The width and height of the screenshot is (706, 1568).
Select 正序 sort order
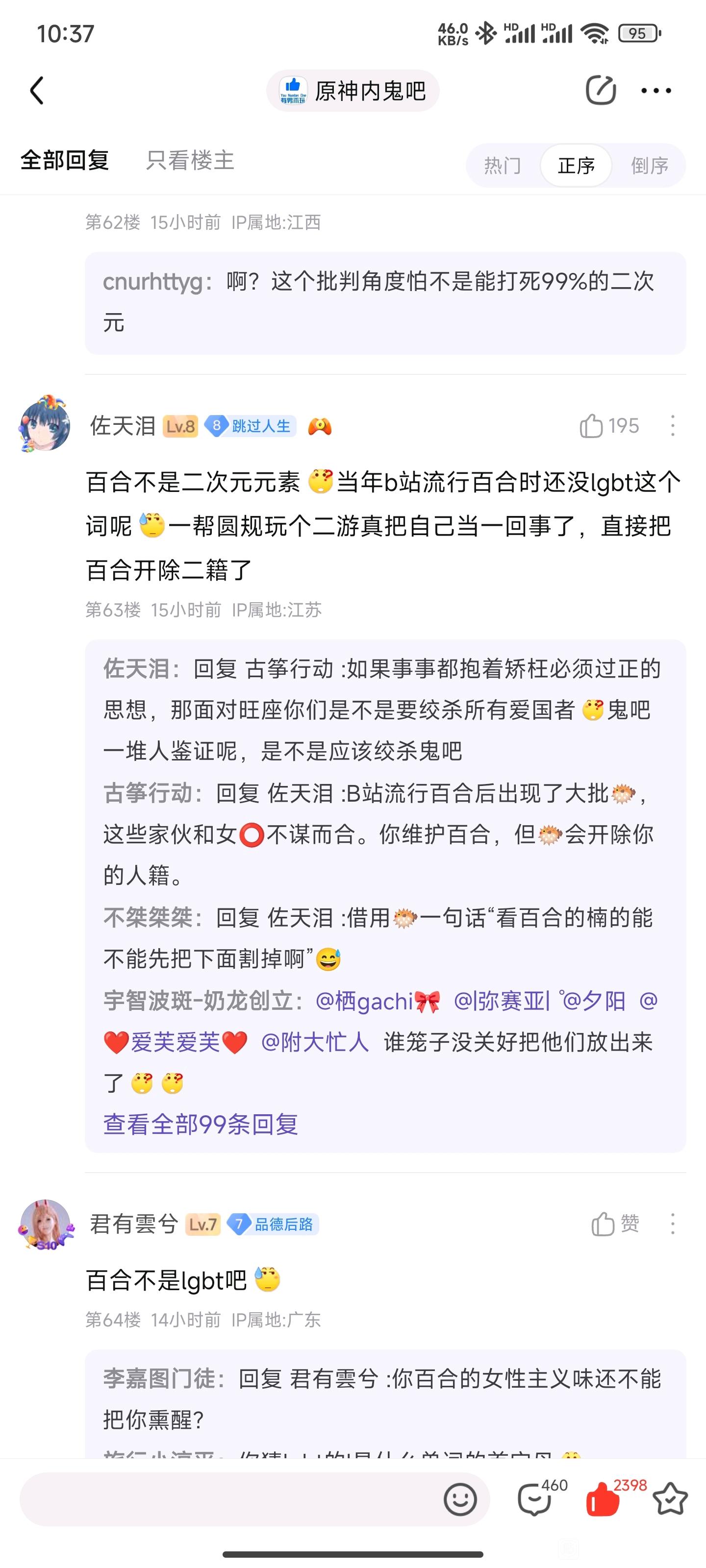click(576, 165)
